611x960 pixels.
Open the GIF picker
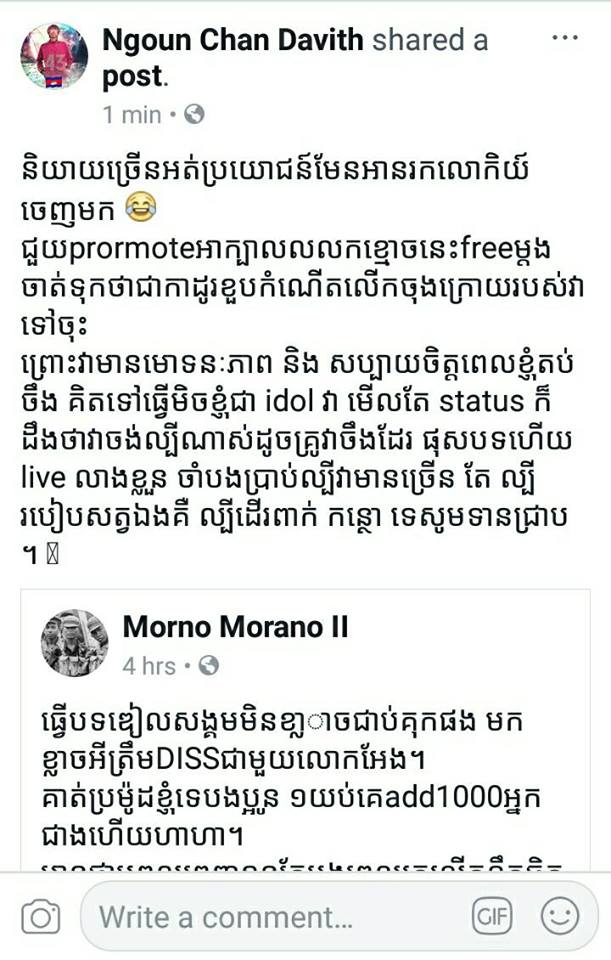[490, 916]
